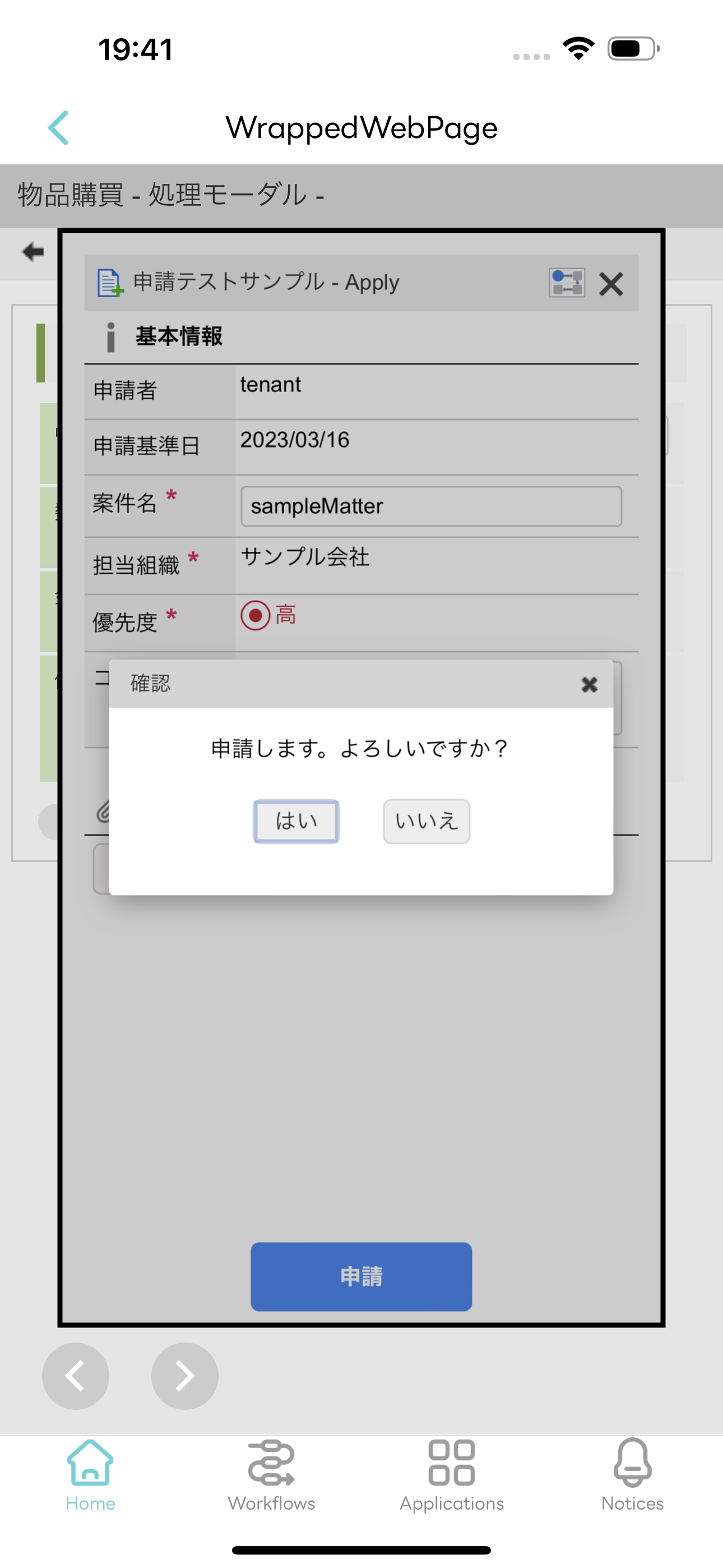
Task: Confirm the application with はい
Action: pos(296,821)
